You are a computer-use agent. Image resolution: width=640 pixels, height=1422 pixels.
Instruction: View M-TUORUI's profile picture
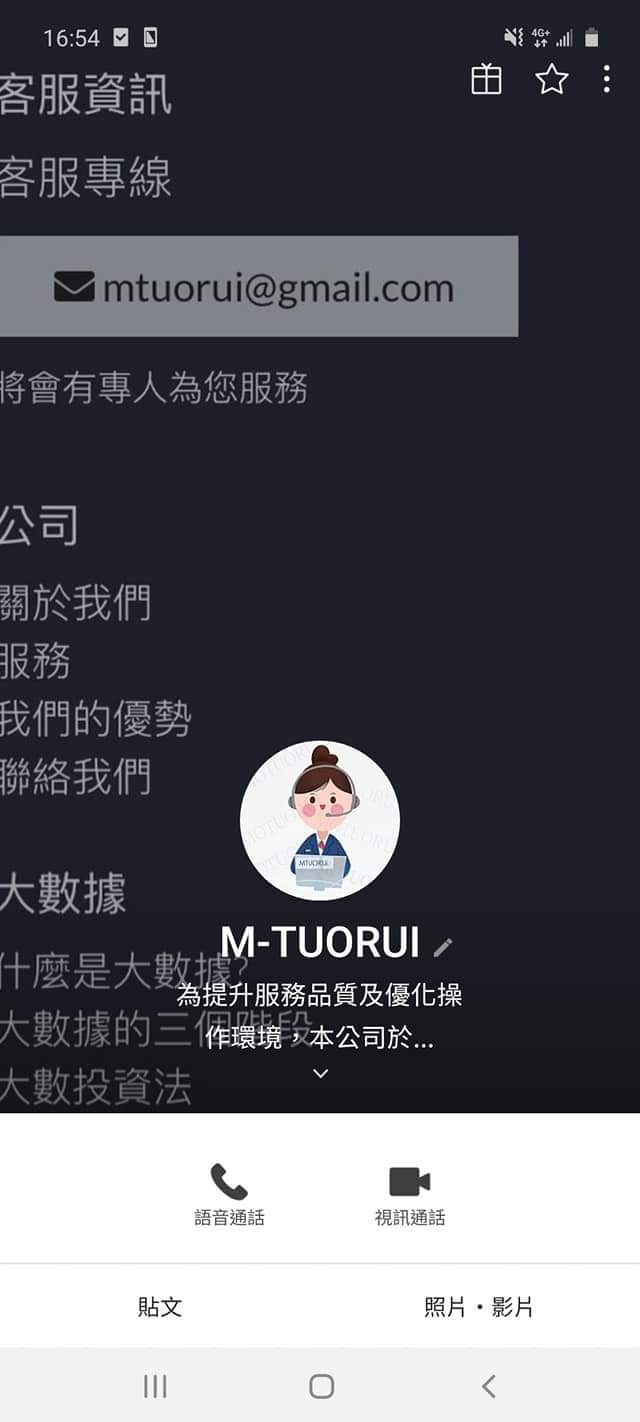coord(320,821)
